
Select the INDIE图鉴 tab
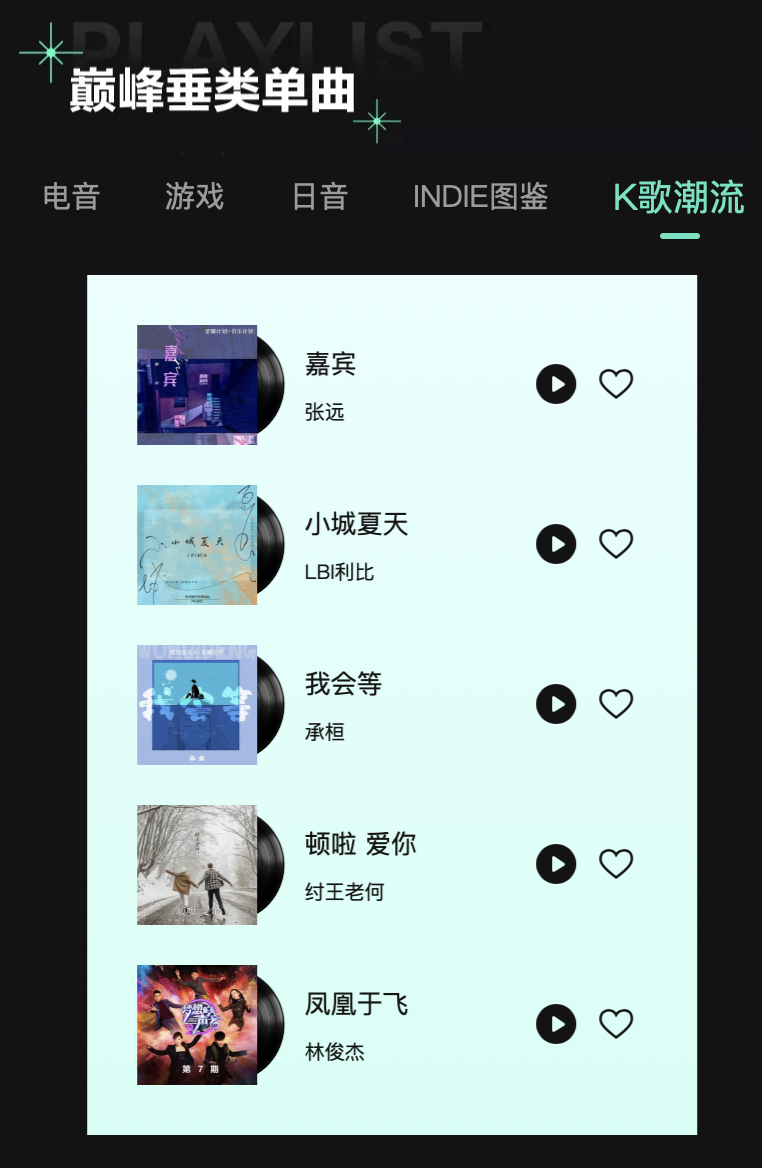[x=480, y=196]
